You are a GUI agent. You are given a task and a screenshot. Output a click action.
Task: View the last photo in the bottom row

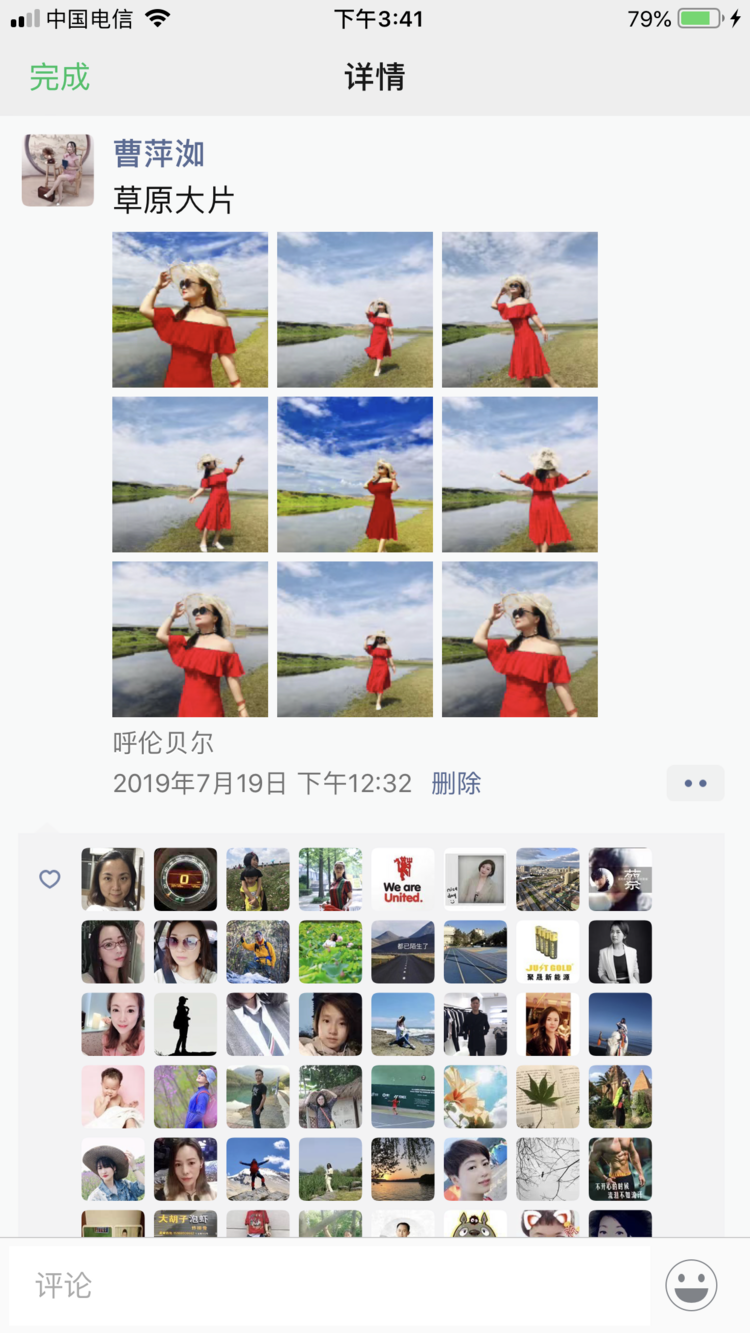tap(520, 640)
